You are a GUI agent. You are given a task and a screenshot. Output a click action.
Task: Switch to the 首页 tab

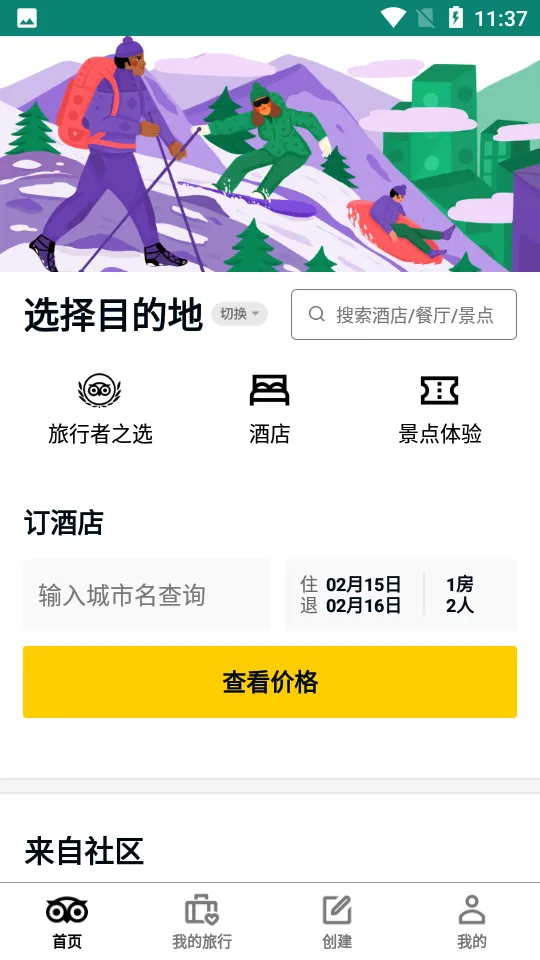[x=67, y=922]
